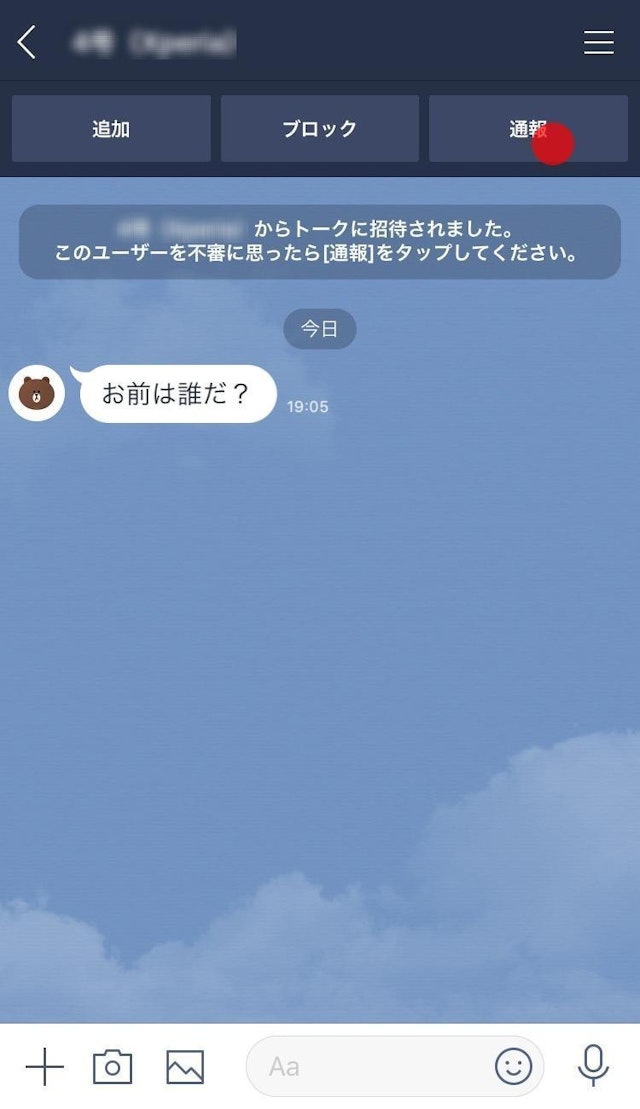The height and width of the screenshot is (1109, 640).
Task: Open the camera to take a photo
Action: [x=112, y=1067]
